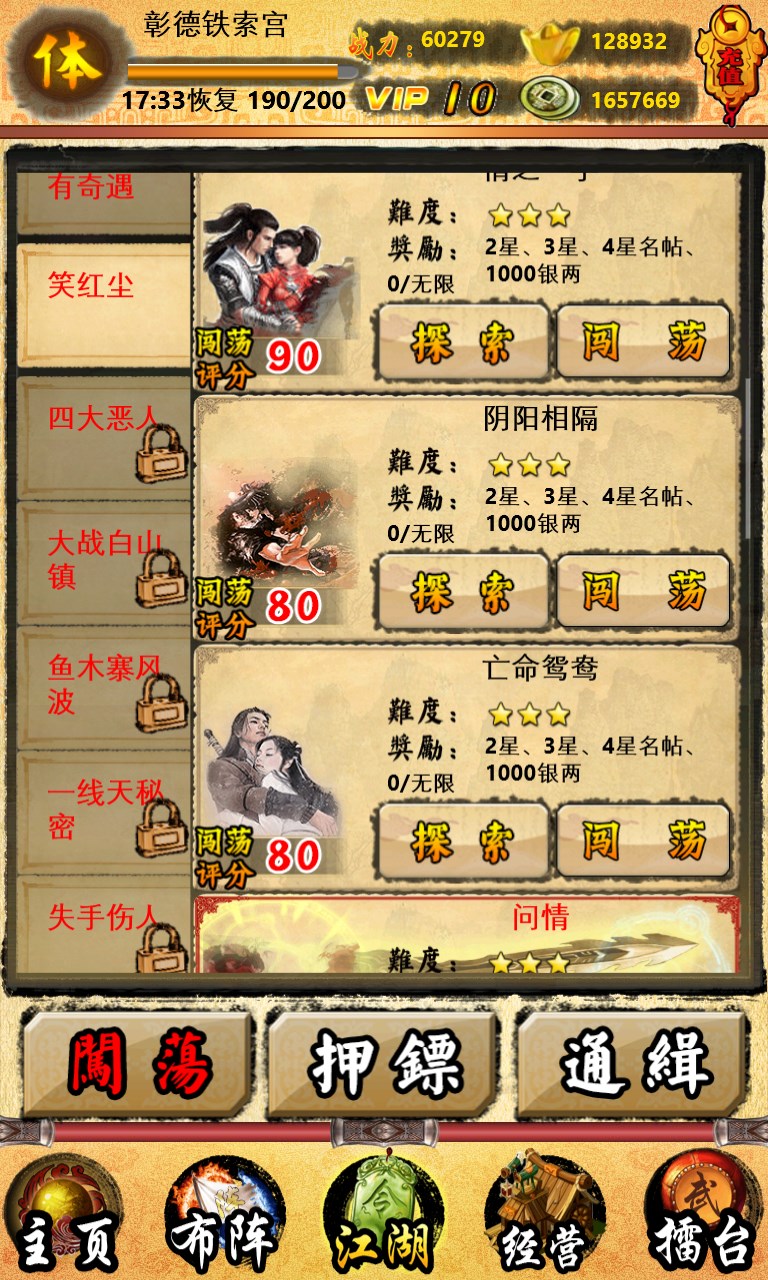This screenshot has width=768, height=1280.
Task: Tap the locked 一线天秘密 chapter
Action: [x=104, y=811]
